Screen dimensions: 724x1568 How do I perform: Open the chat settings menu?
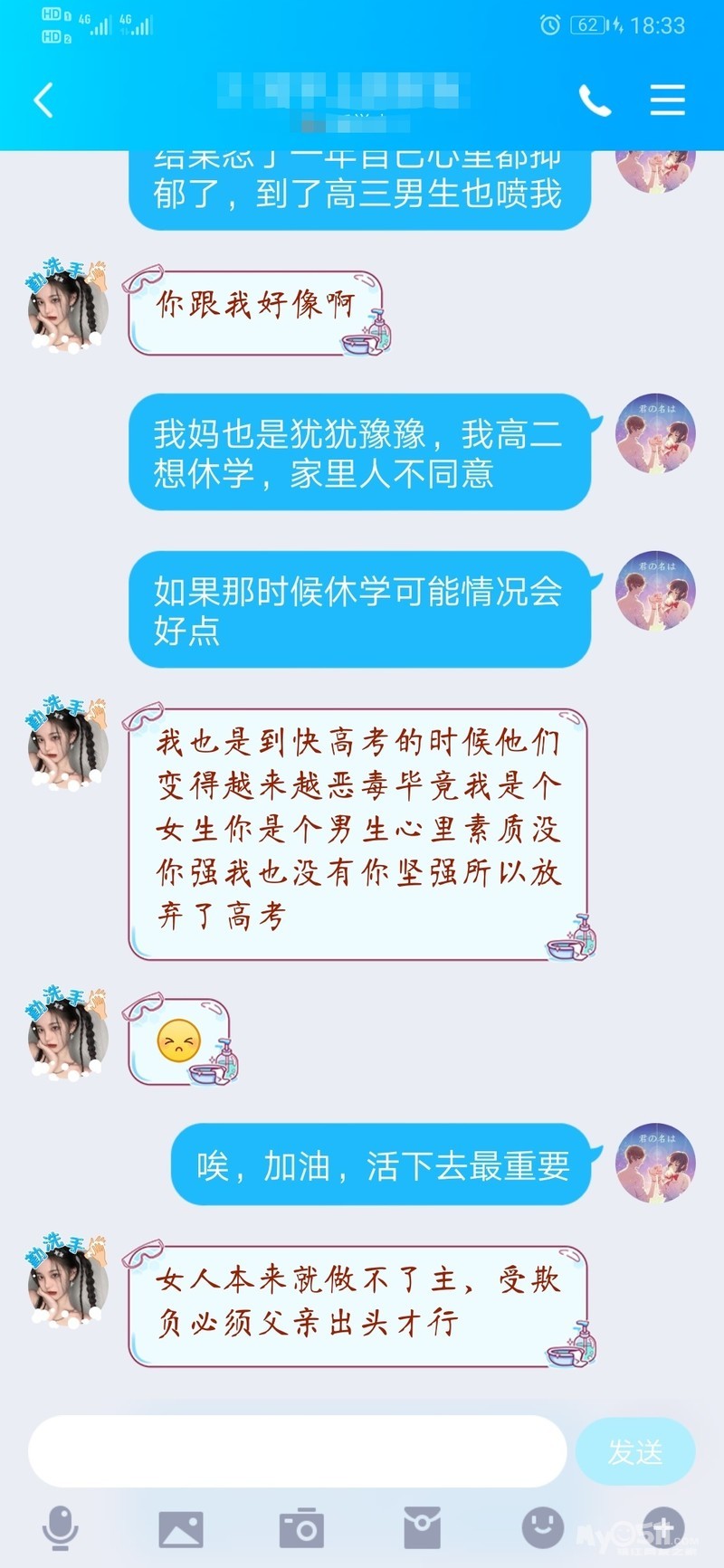pyautogui.click(x=667, y=100)
